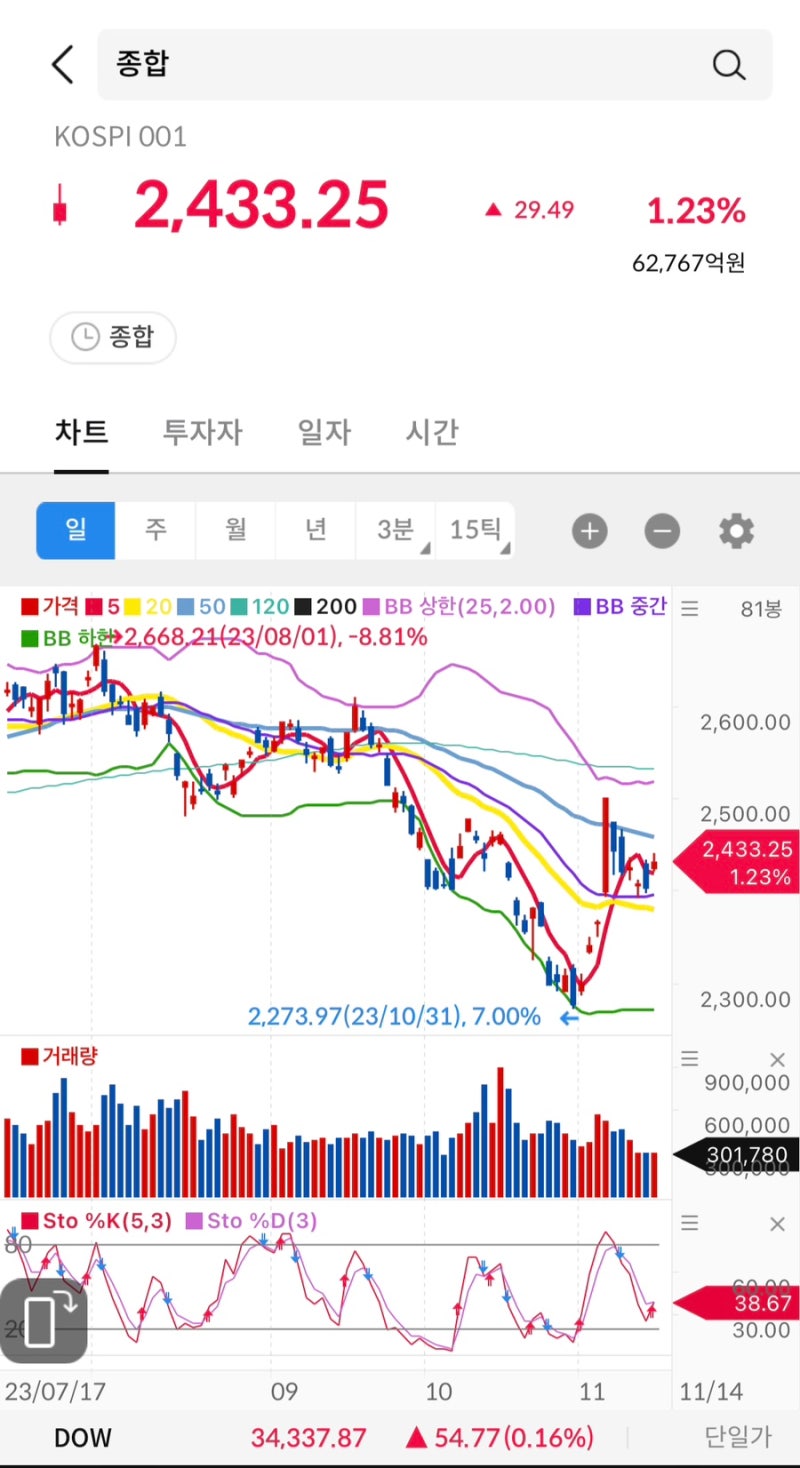Open the 3분 interval dropdown
Screen dimensions: 800x1468
(x=396, y=530)
